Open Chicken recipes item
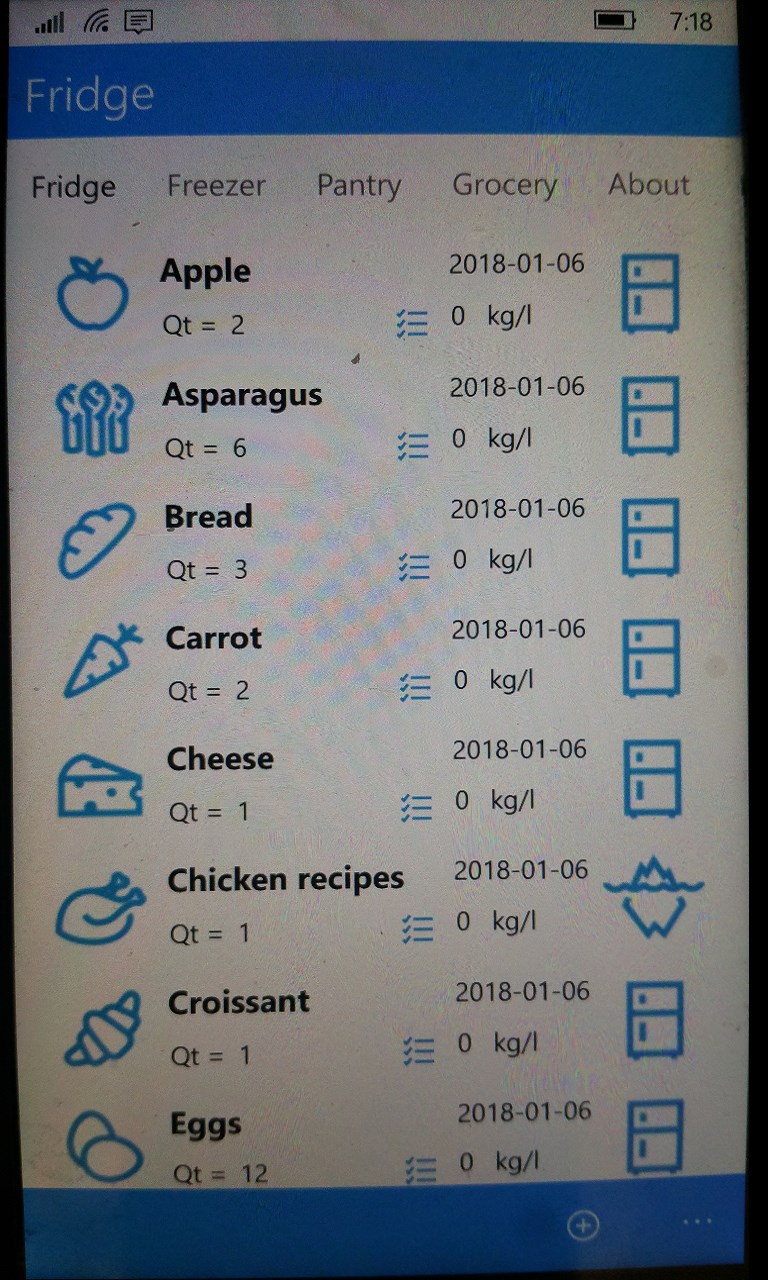 [285, 880]
